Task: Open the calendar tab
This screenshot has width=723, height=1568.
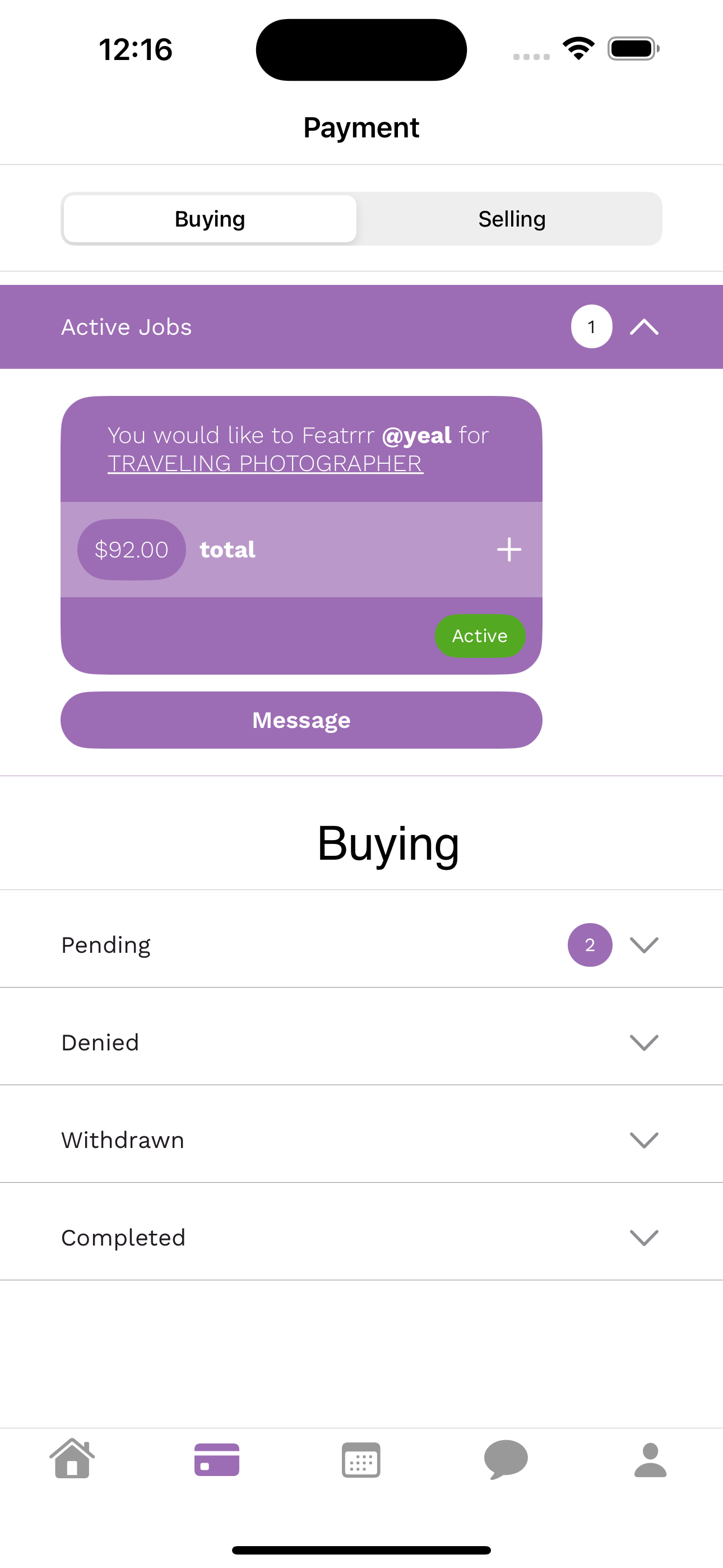Action: pos(361,1460)
